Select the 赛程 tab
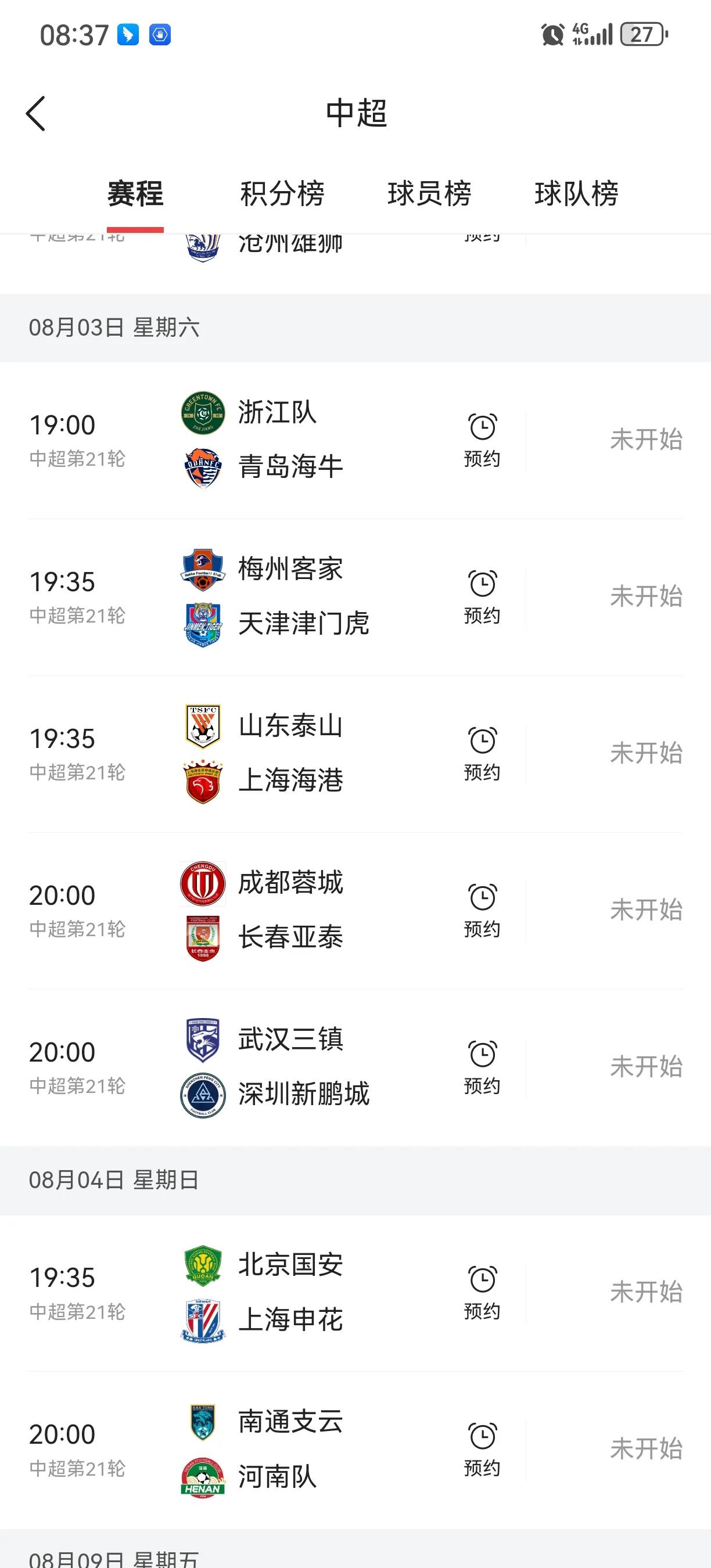The width and height of the screenshot is (711, 1568). click(135, 194)
